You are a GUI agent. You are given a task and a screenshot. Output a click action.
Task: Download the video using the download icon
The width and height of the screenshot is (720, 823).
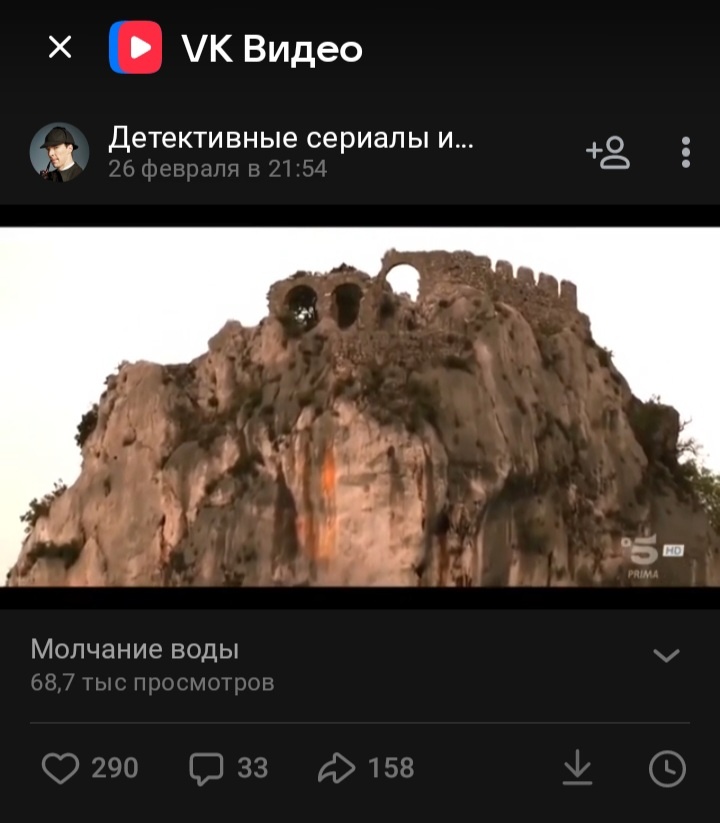coord(577,768)
